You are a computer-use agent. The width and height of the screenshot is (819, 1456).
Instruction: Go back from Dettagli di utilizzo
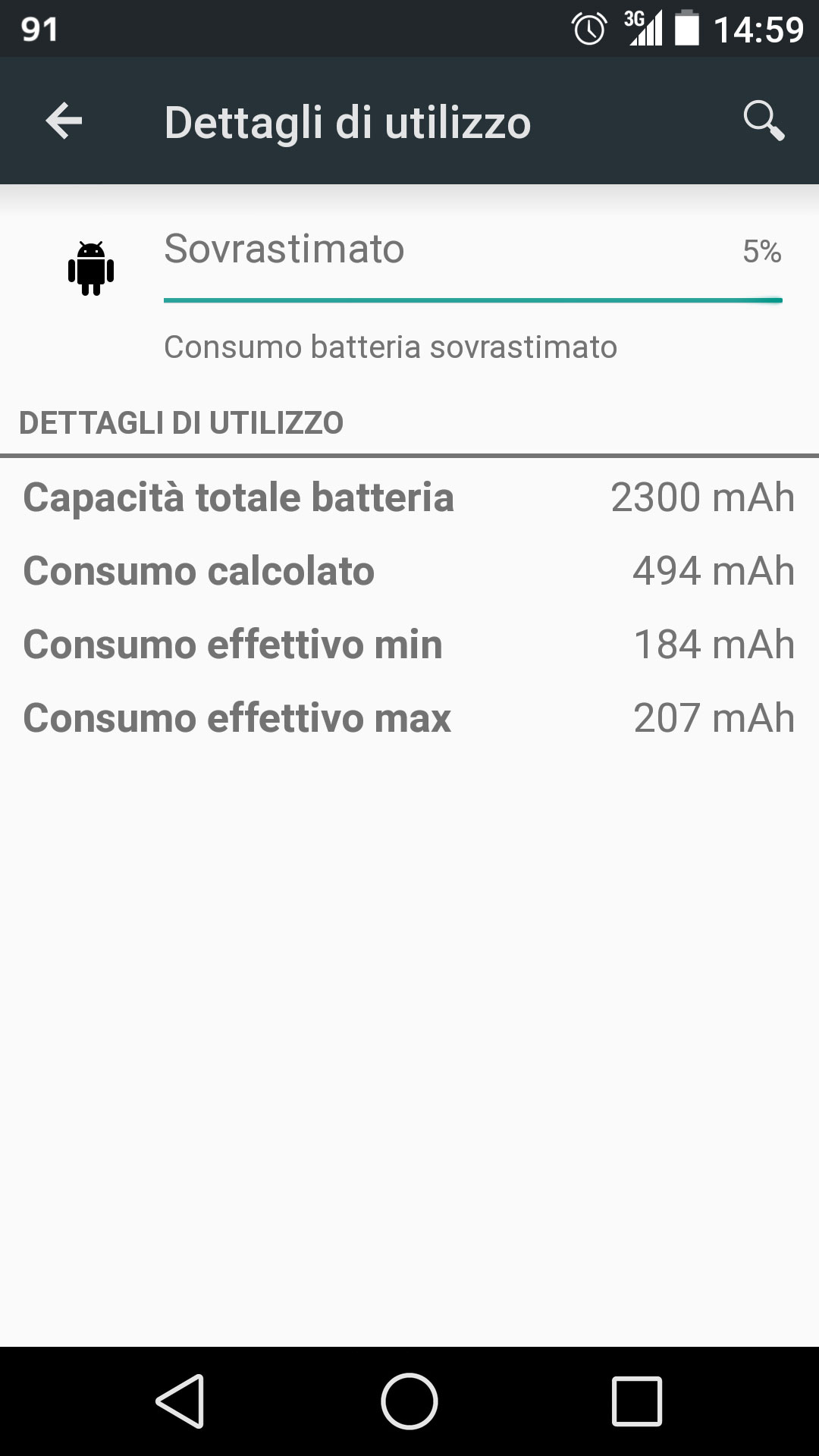coord(64,121)
